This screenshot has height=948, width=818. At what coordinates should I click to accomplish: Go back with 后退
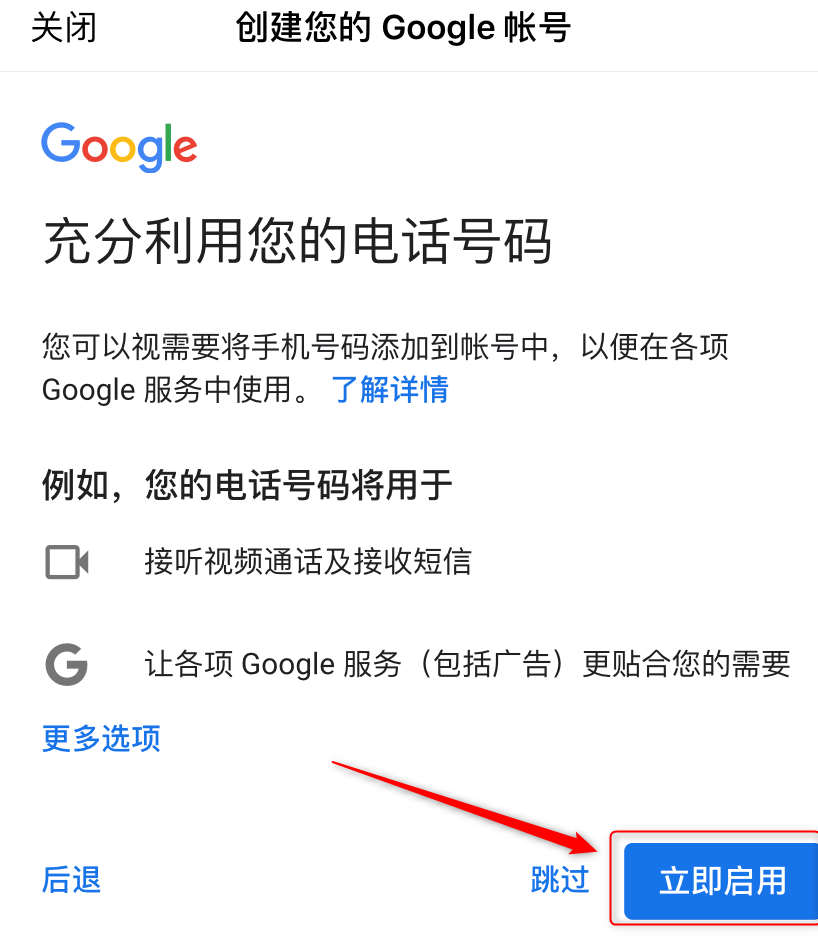(x=71, y=880)
